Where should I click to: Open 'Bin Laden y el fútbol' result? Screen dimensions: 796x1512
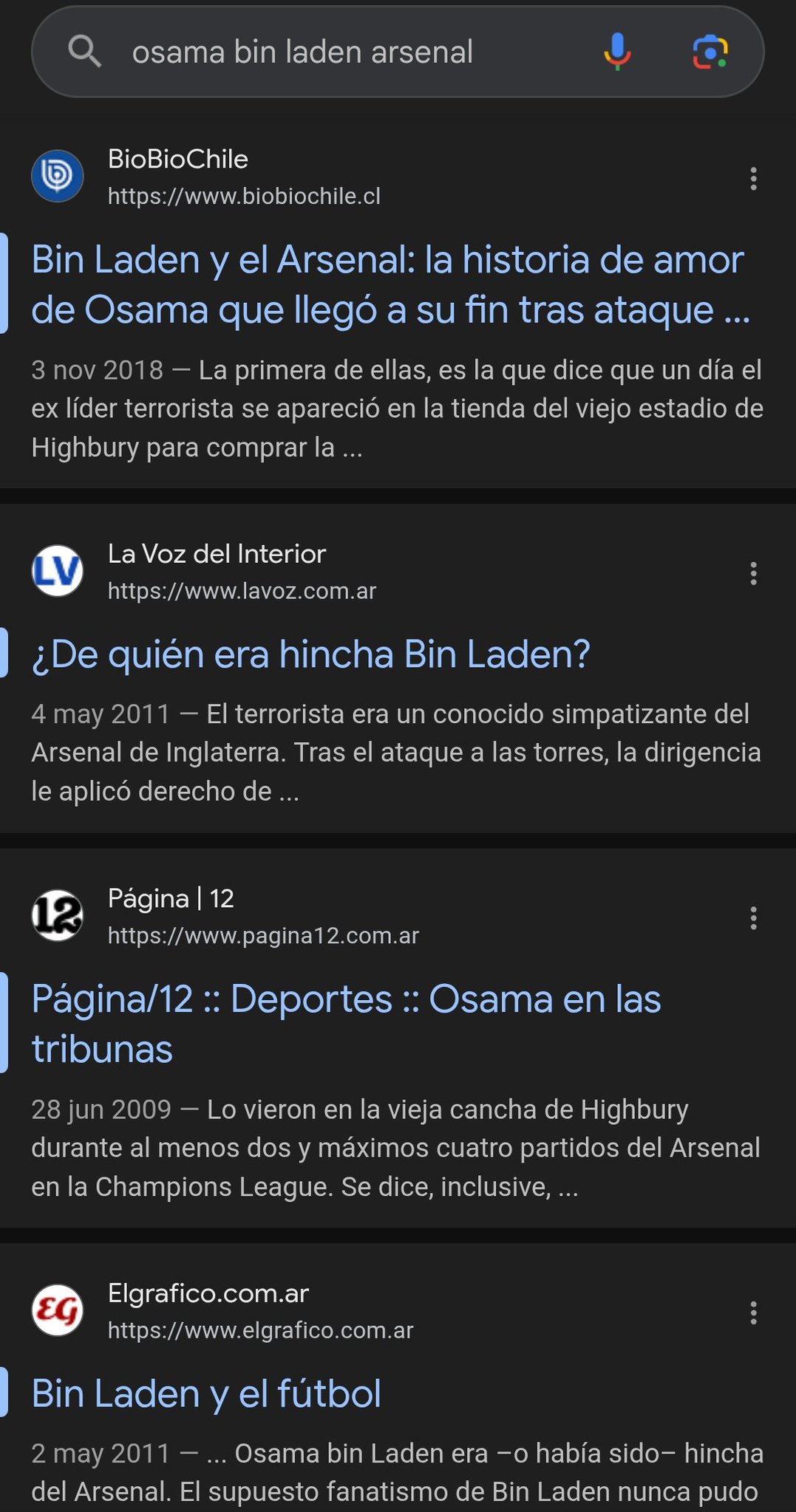(x=207, y=1393)
